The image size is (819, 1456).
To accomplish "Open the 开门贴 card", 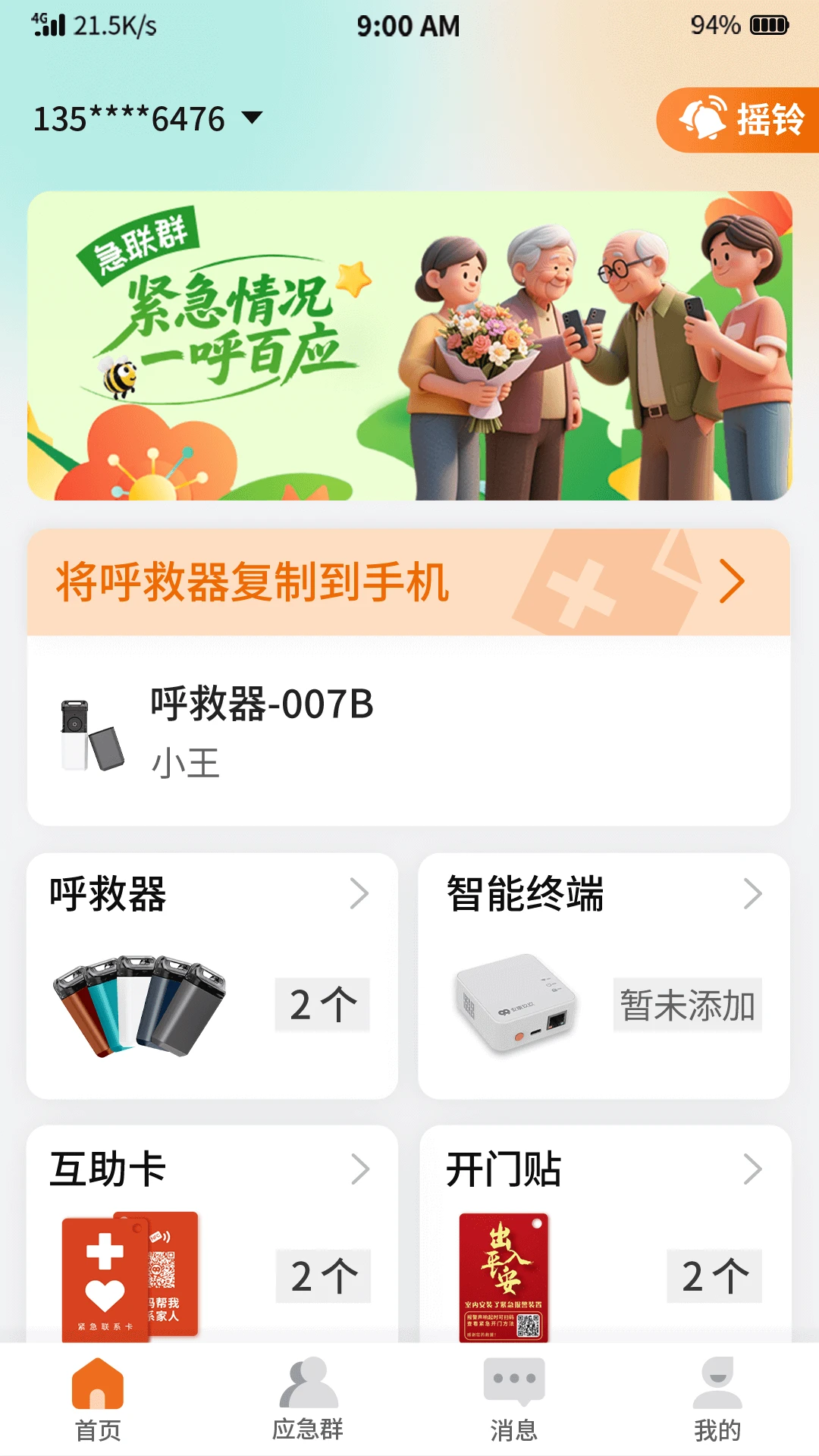I will [605, 1232].
